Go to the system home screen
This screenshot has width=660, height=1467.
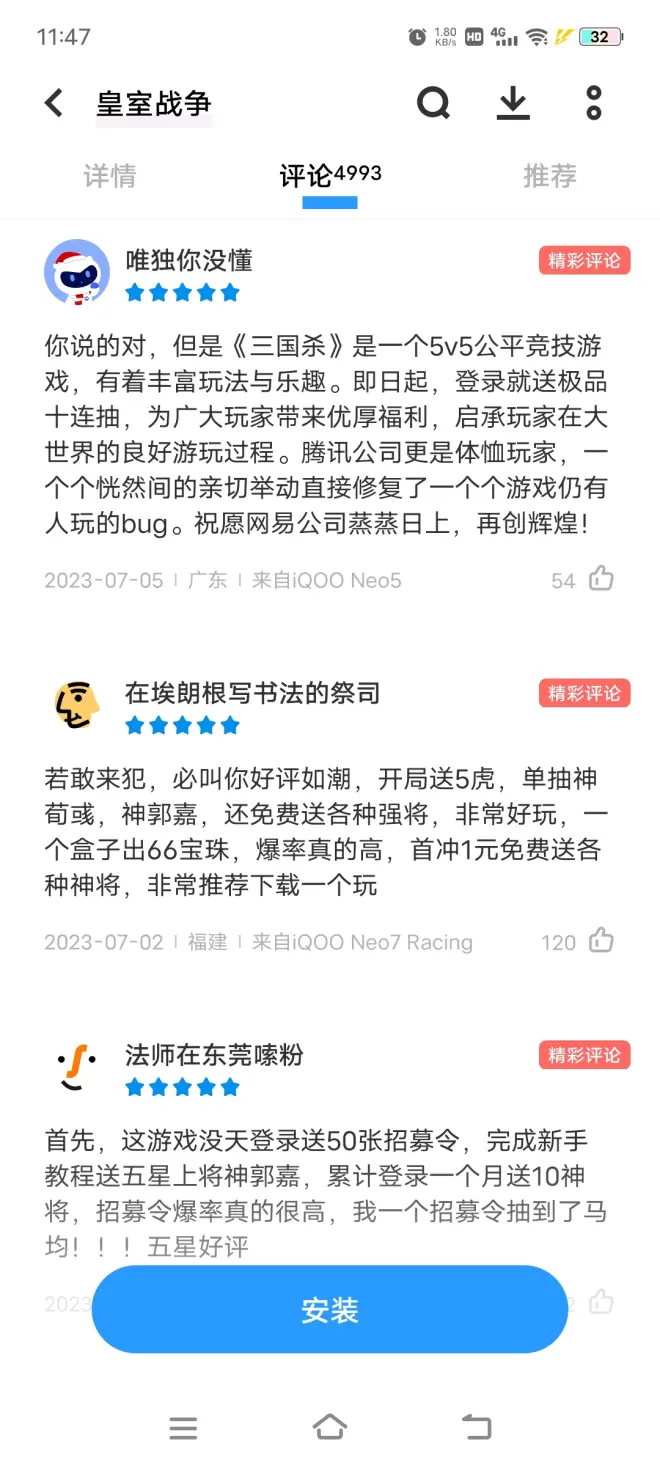329,1427
